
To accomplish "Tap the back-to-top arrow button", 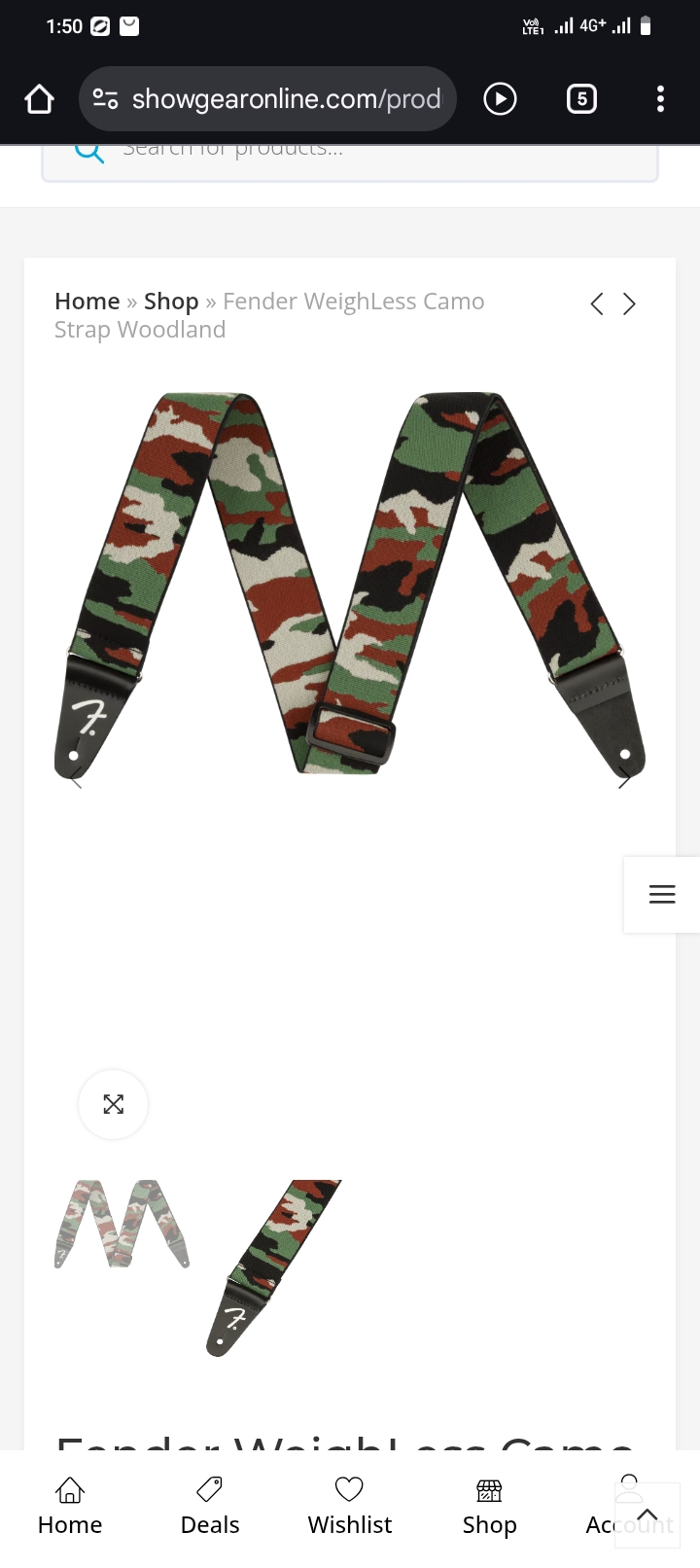I will click(647, 1515).
